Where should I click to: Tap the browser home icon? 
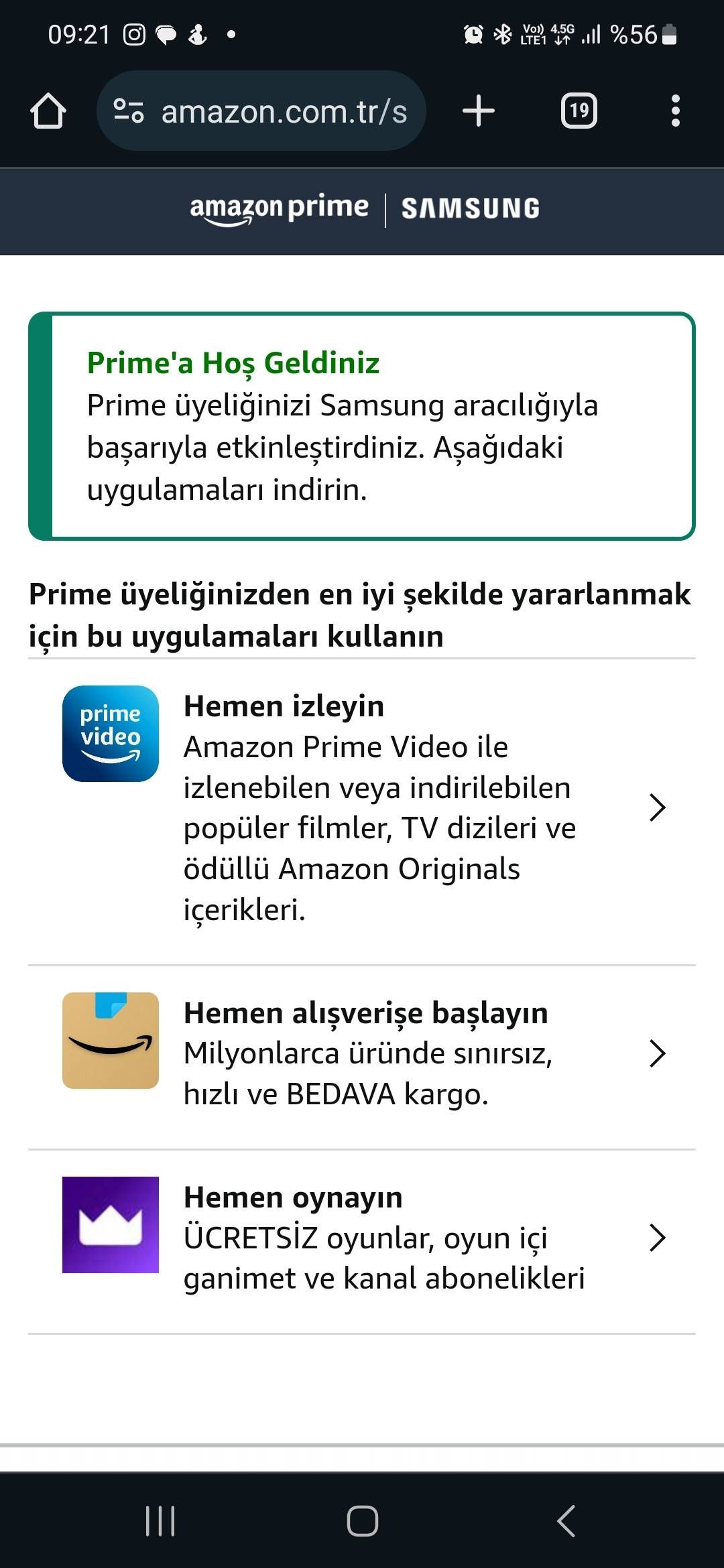click(x=48, y=111)
